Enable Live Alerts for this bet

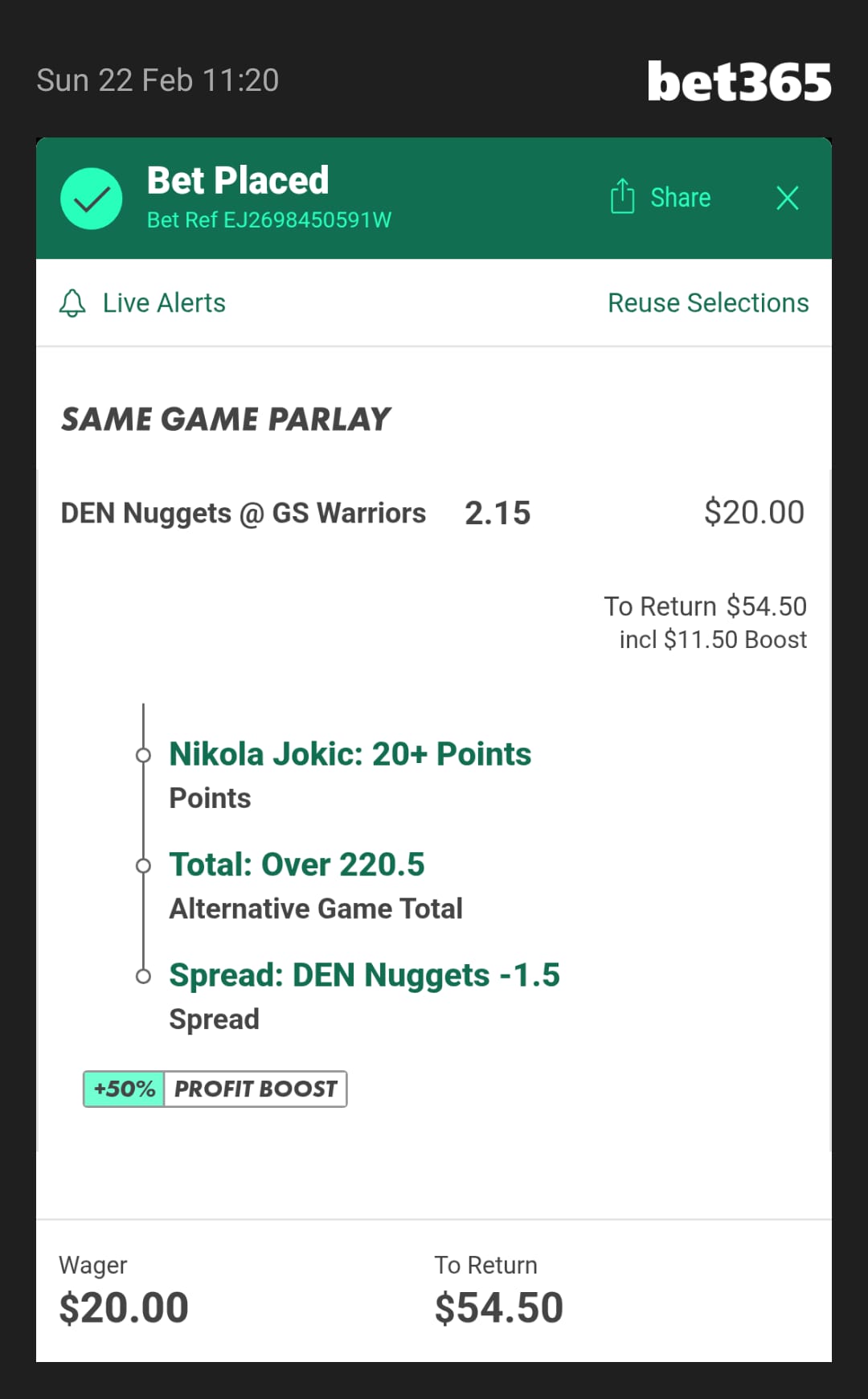(x=143, y=303)
